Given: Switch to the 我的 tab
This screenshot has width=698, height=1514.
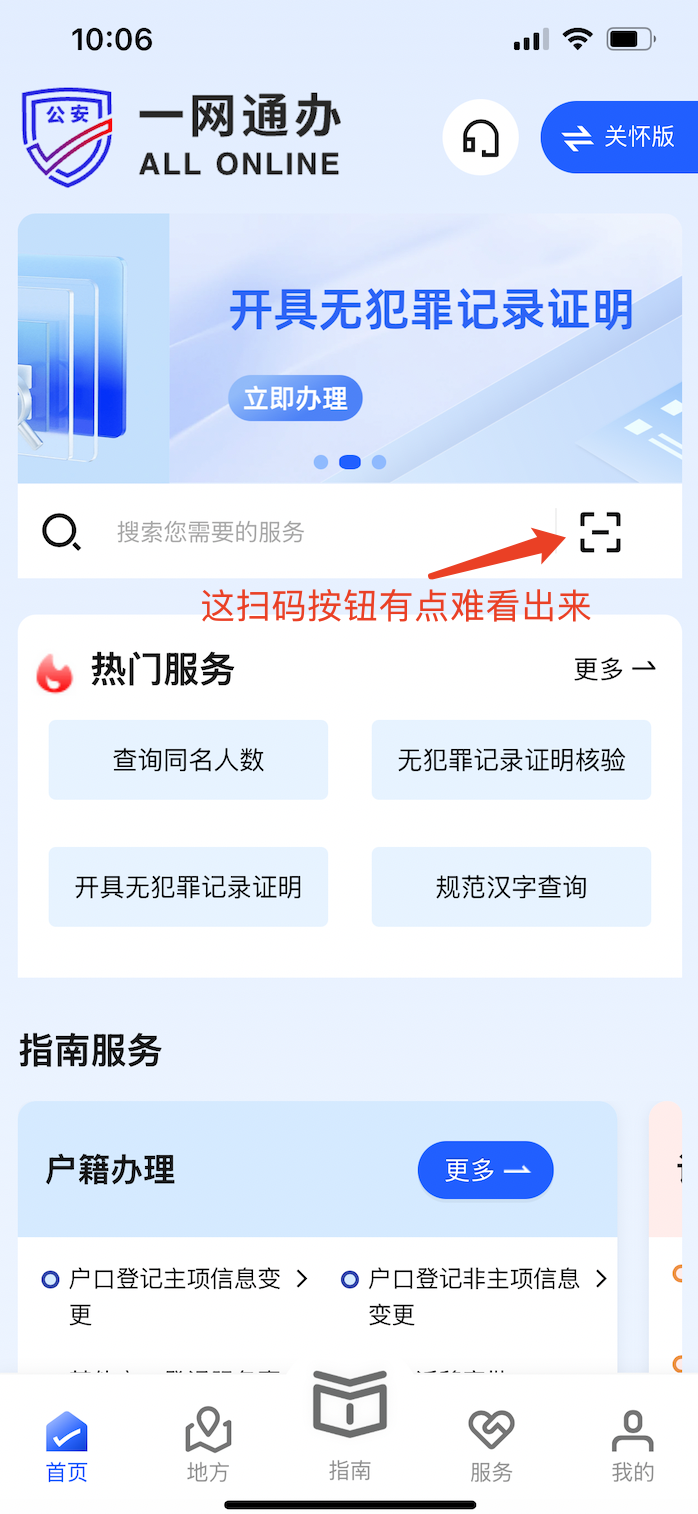Looking at the screenshot, I should point(632,1446).
